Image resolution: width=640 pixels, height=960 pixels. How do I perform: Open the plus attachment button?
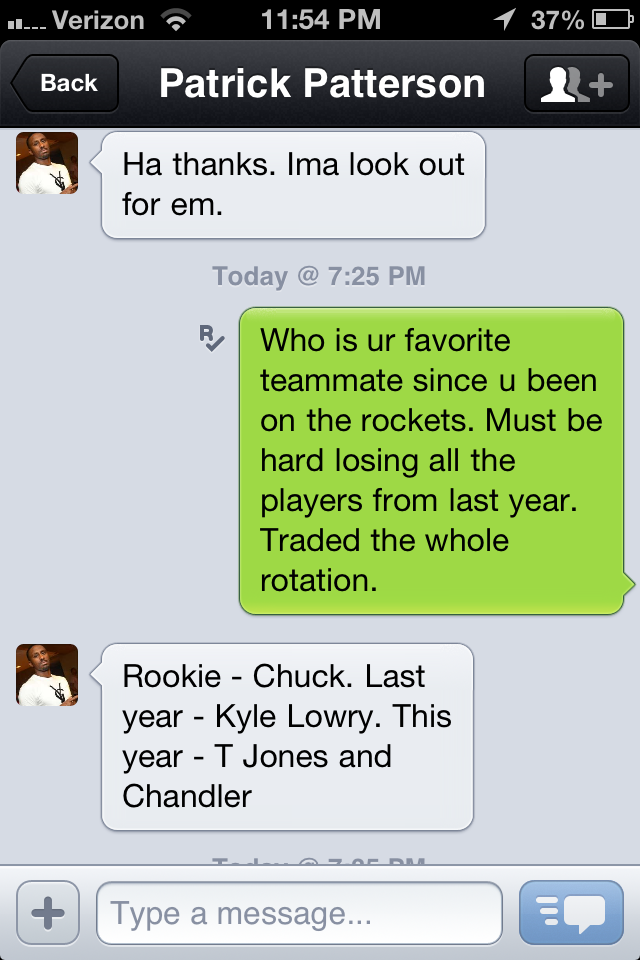pyautogui.click(x=47, y=912)
